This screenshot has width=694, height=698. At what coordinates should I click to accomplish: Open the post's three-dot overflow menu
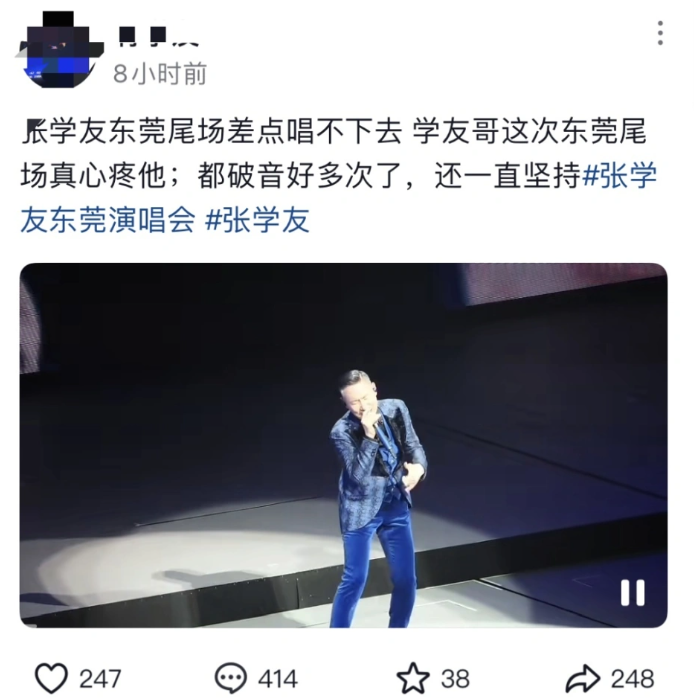(660, 33)
